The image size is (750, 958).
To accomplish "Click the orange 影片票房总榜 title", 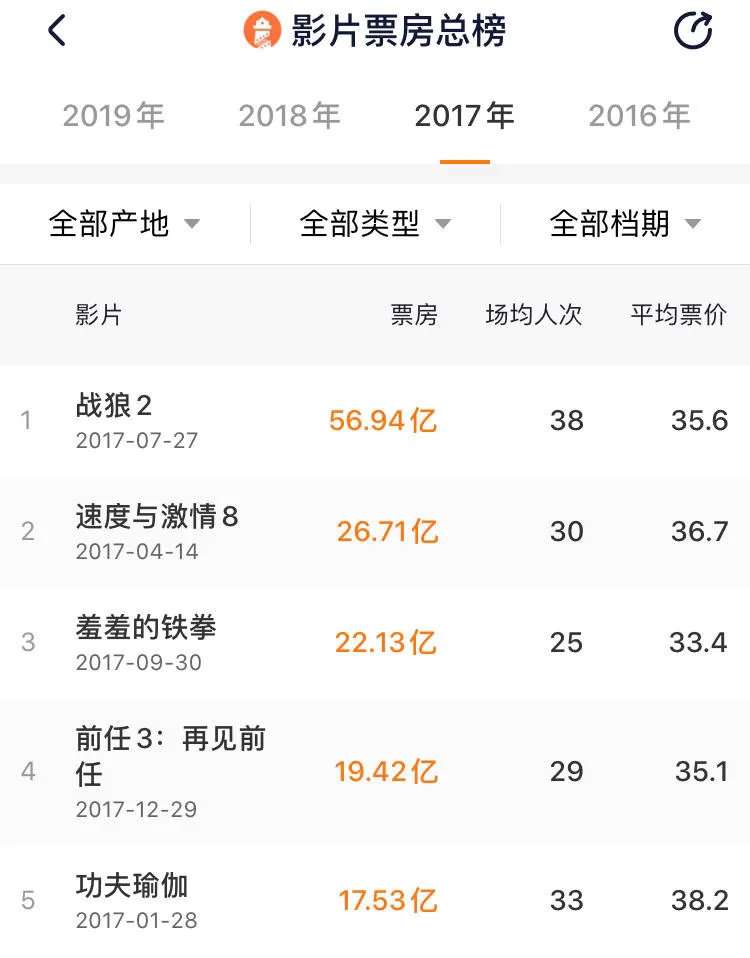I will [397, 30].
